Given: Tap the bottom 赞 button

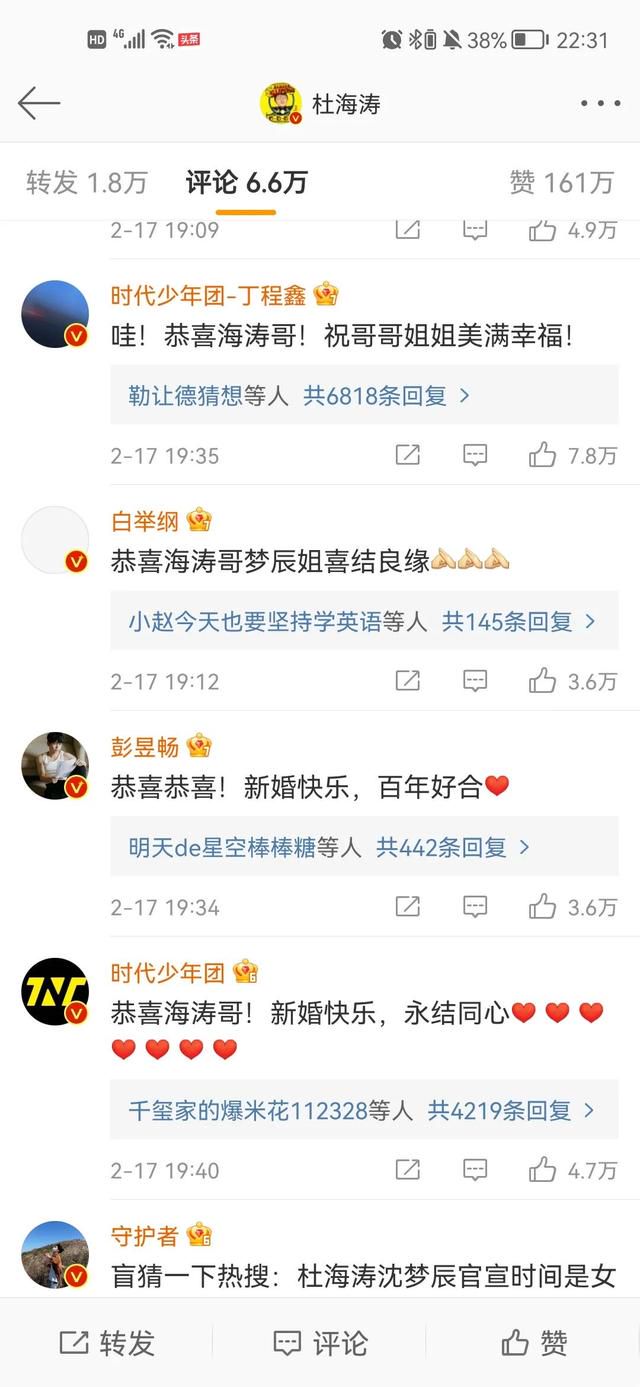Looking at the screenshot, I should (534, 1343).
